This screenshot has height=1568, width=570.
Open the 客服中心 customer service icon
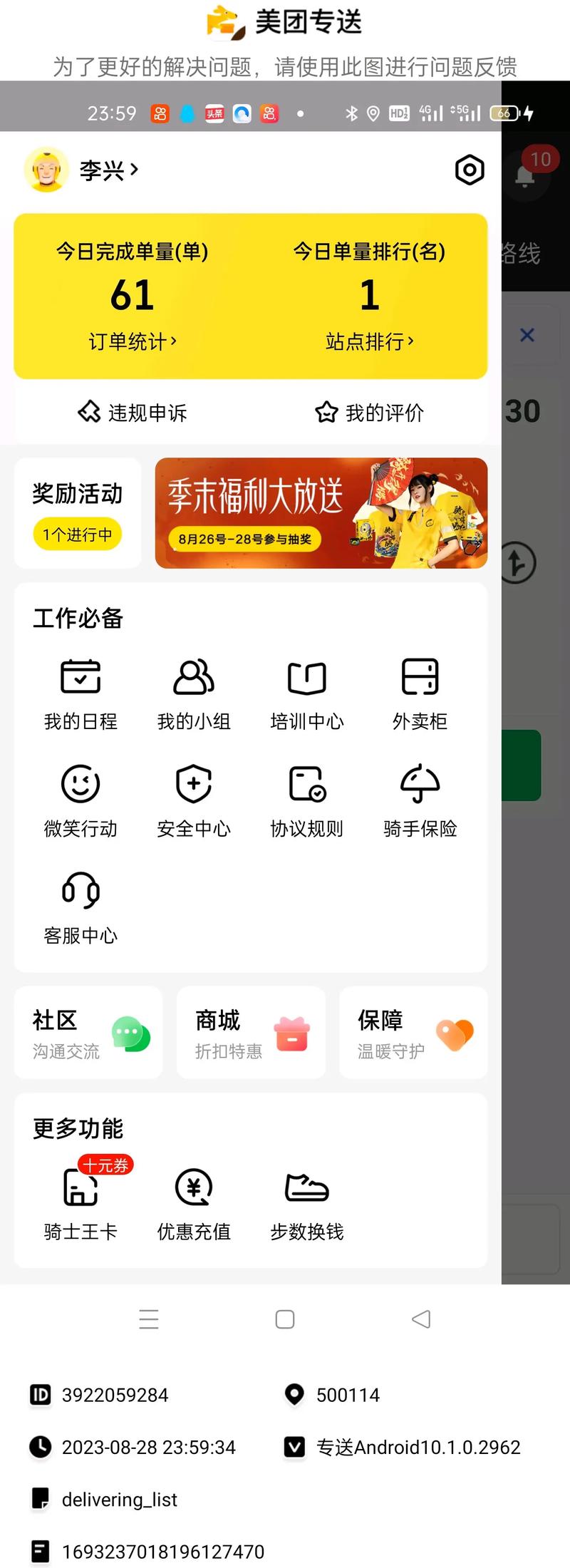click(80, 904)
